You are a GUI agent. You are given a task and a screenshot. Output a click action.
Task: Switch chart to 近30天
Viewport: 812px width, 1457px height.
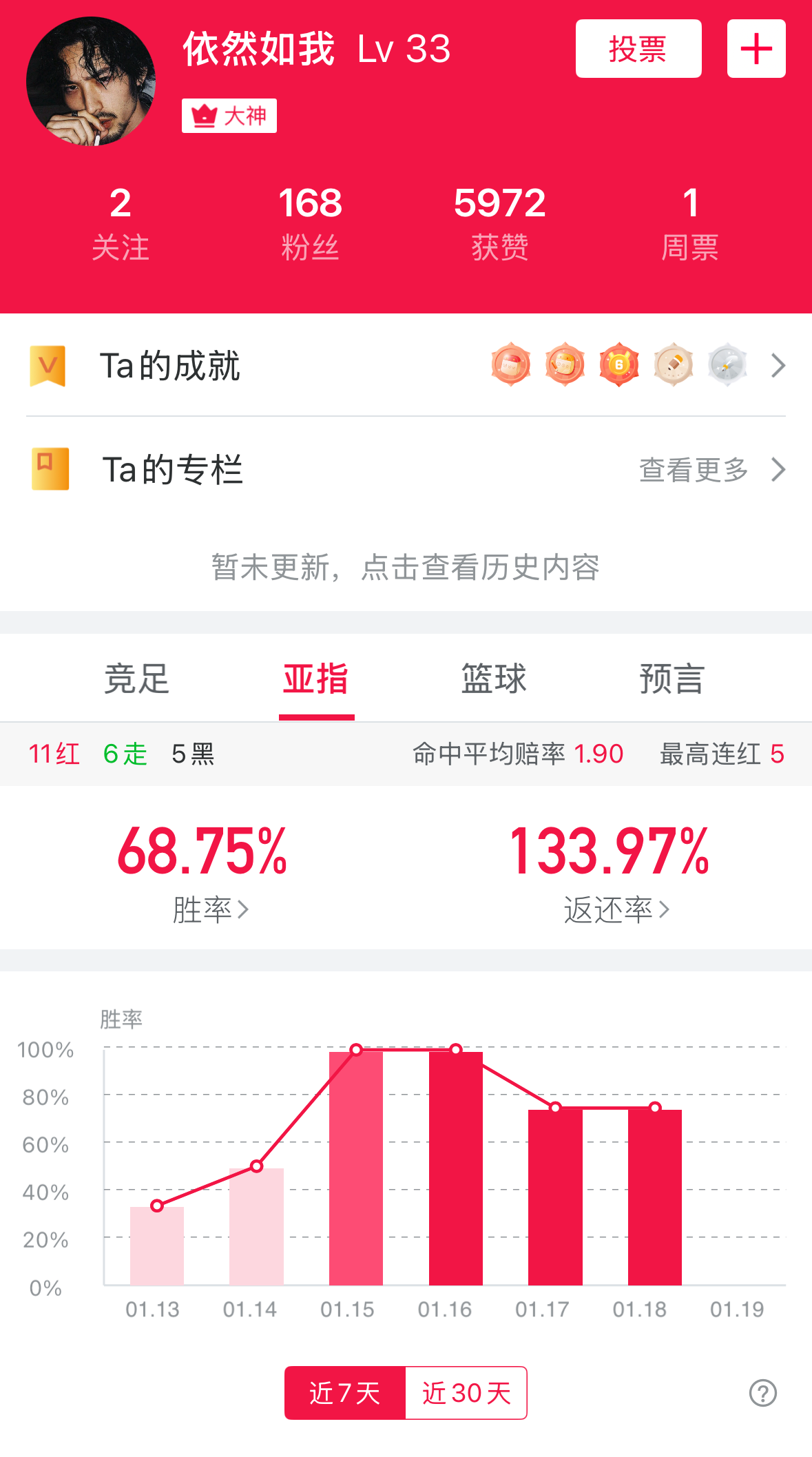pyautogui.click(x=466, y=1393)
